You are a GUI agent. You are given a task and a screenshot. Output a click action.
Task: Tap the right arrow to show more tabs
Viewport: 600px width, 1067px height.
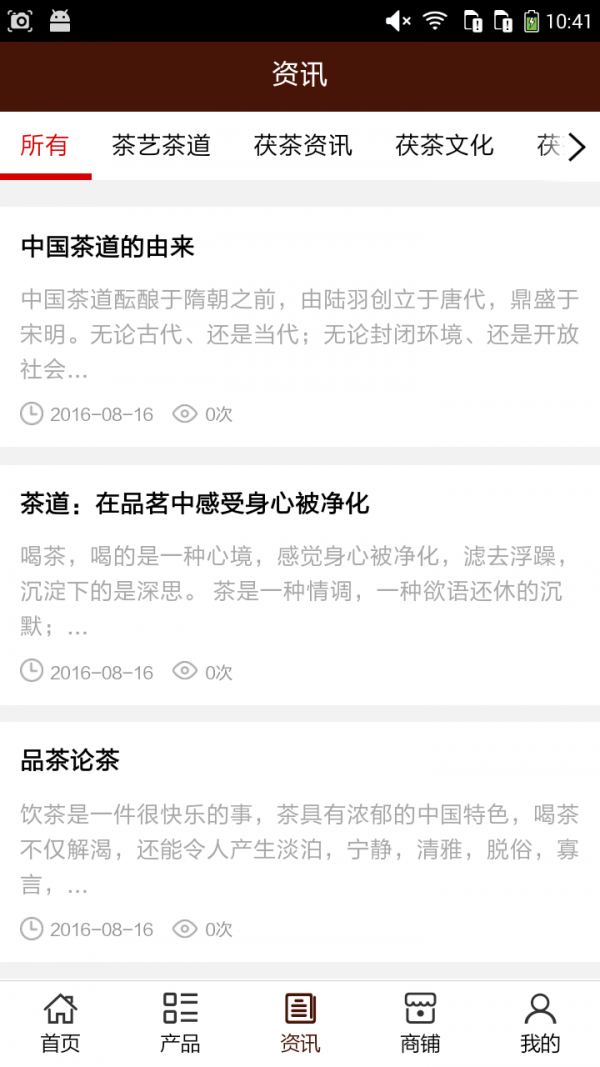pyautogui.click(x=576, y=148)
